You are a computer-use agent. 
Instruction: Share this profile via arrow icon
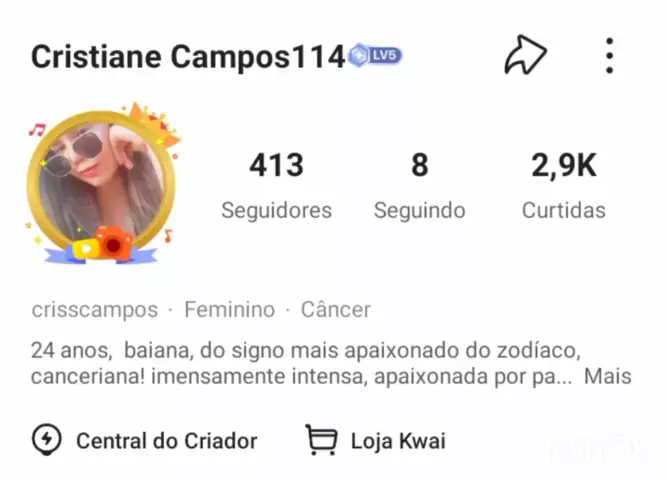[x=525, y=56]
